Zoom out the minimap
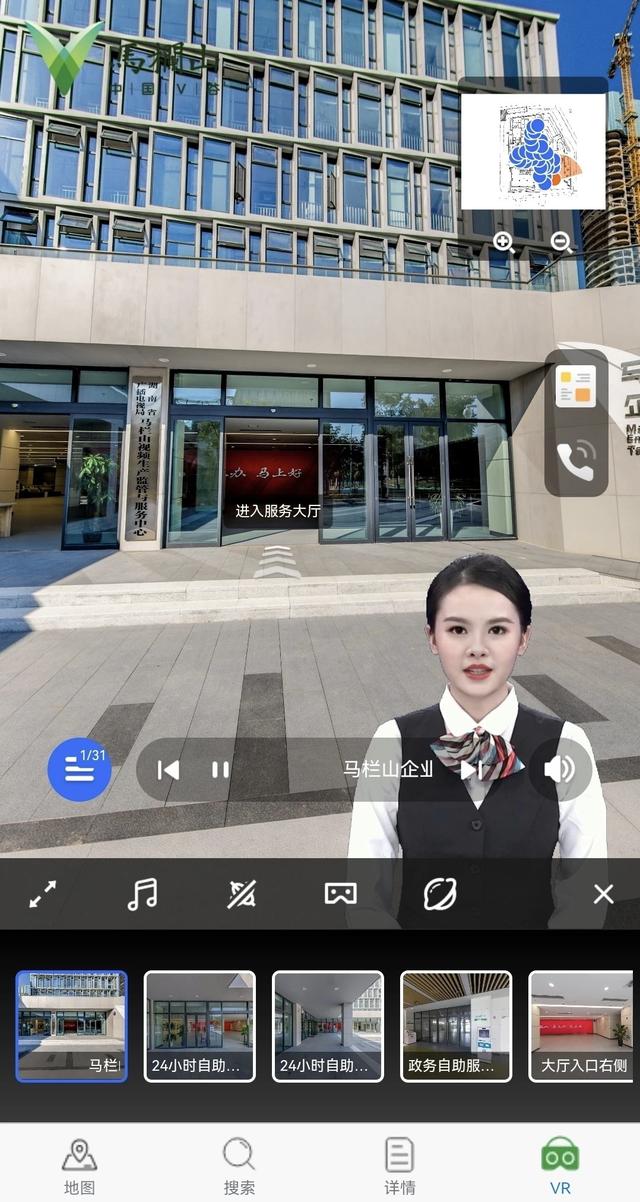Viewport: 640px width, 1202px height. click(562, 242)
